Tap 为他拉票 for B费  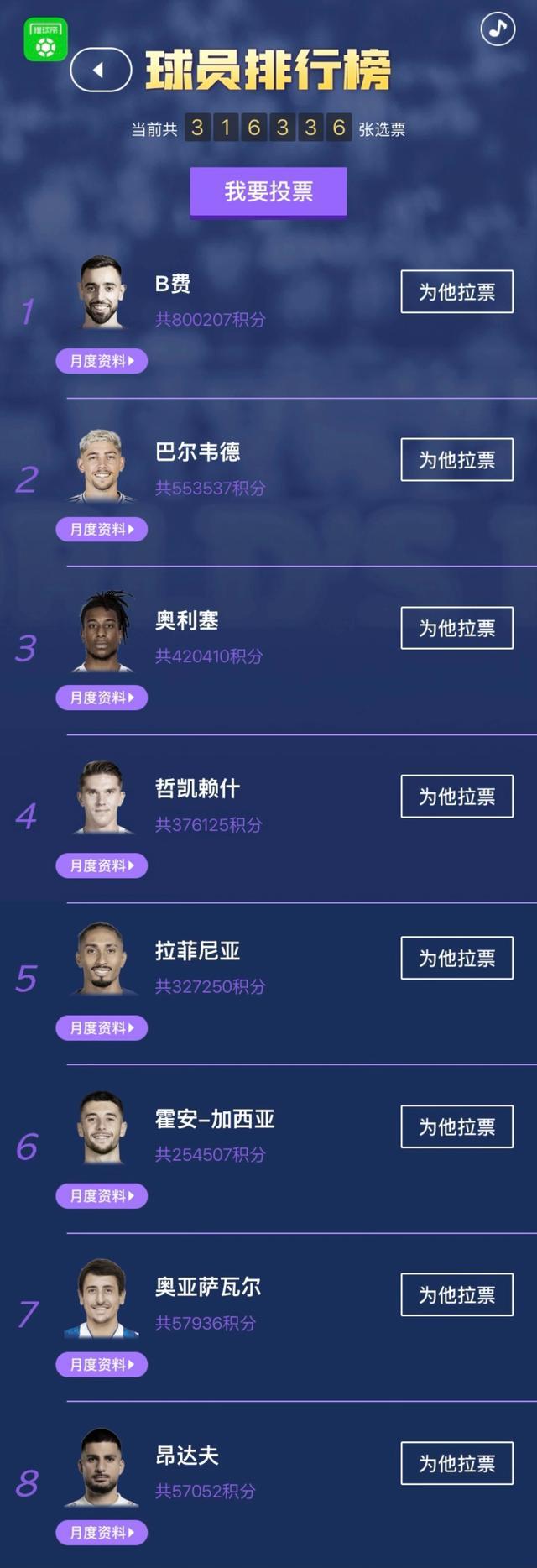[456, 292]
